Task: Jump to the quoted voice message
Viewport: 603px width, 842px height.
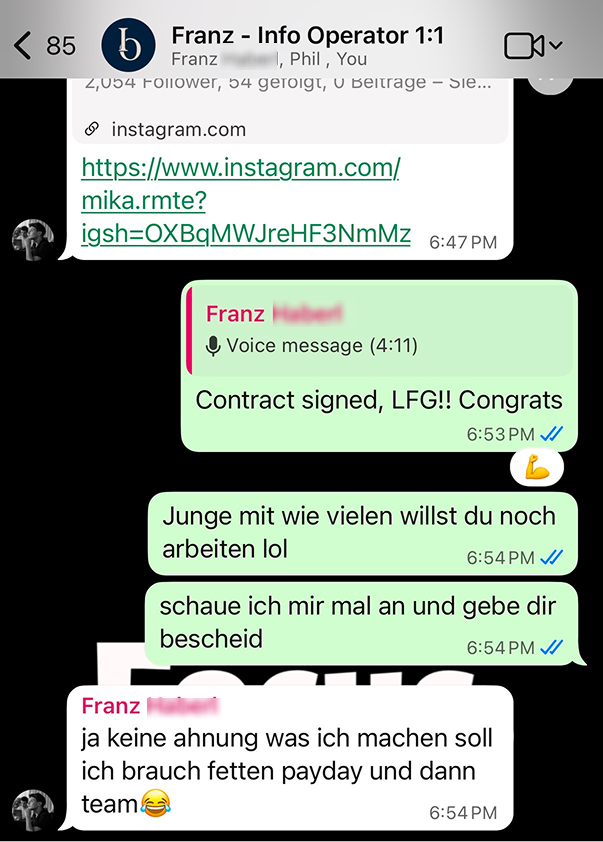Action: (380, 330)
